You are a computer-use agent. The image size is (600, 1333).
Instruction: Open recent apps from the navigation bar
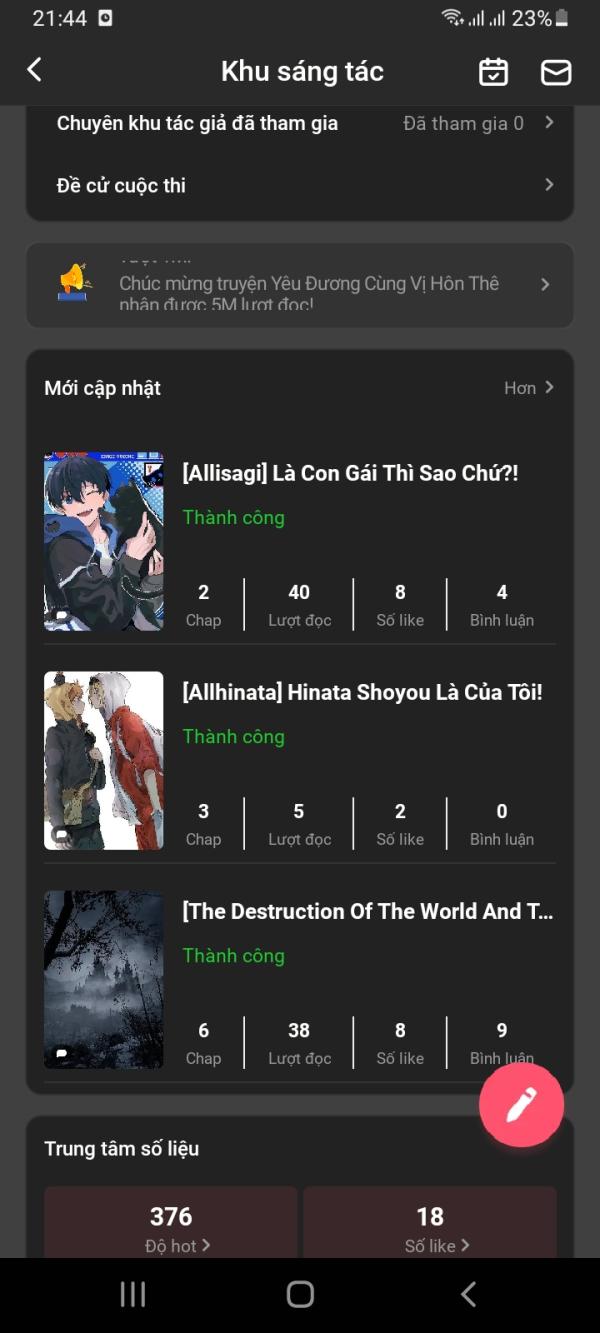(x=133, y=1294)
